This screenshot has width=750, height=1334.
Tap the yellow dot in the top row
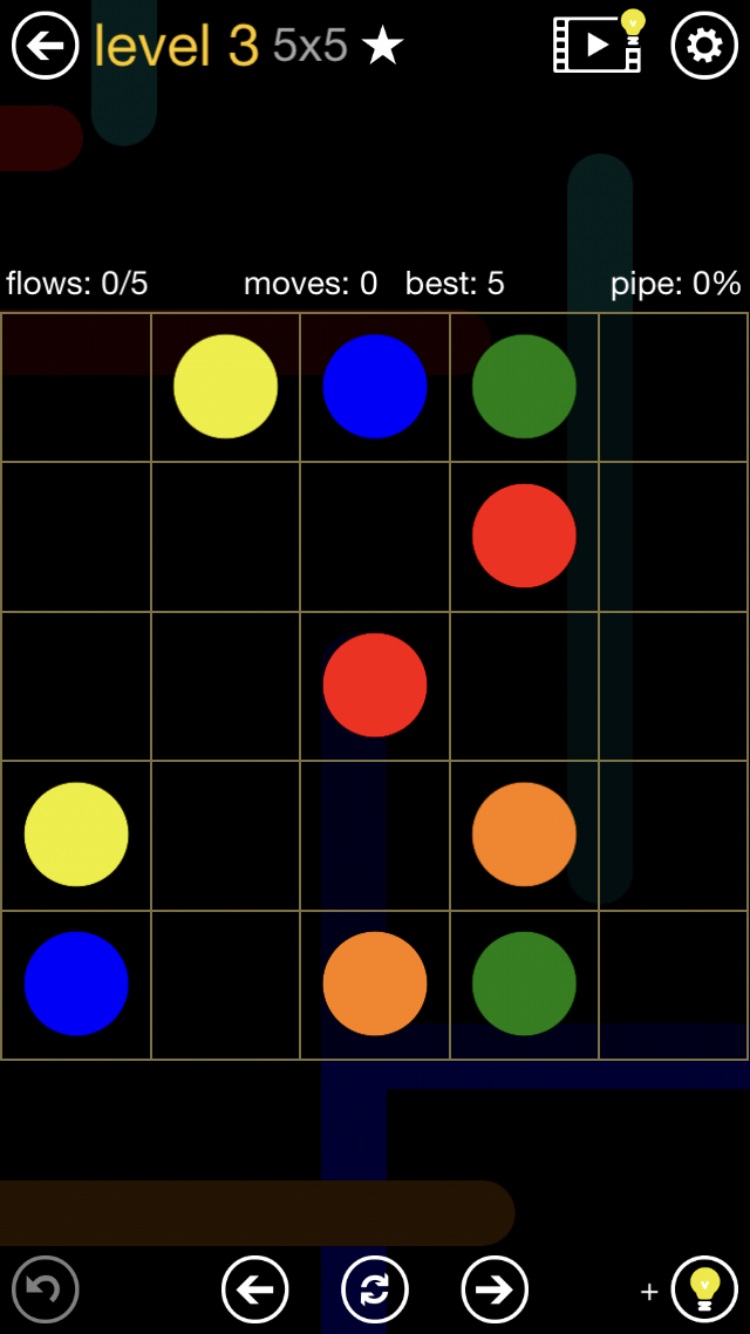pos(225,386)
